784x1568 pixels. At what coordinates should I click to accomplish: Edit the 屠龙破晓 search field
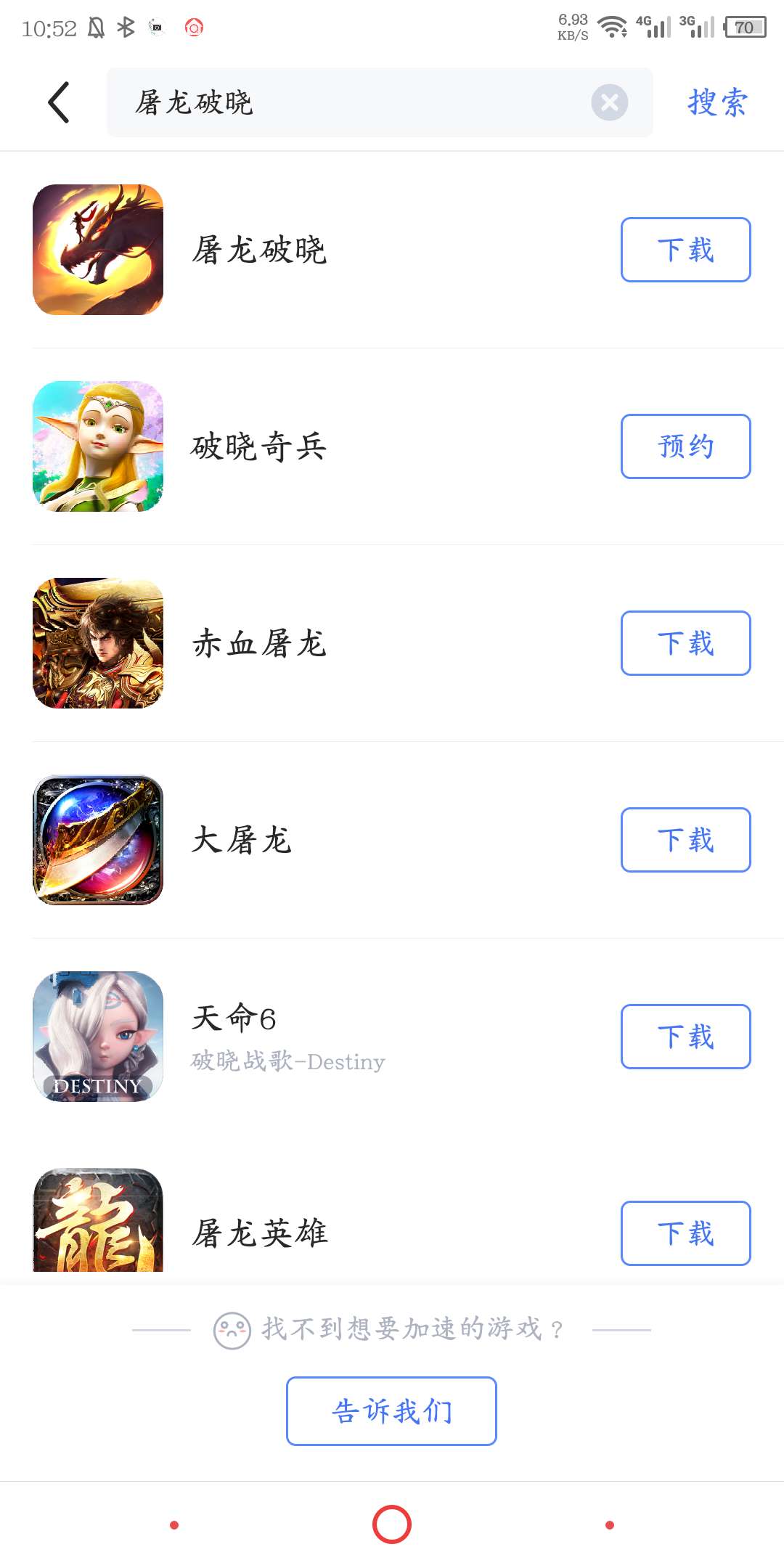coord(348,102)
